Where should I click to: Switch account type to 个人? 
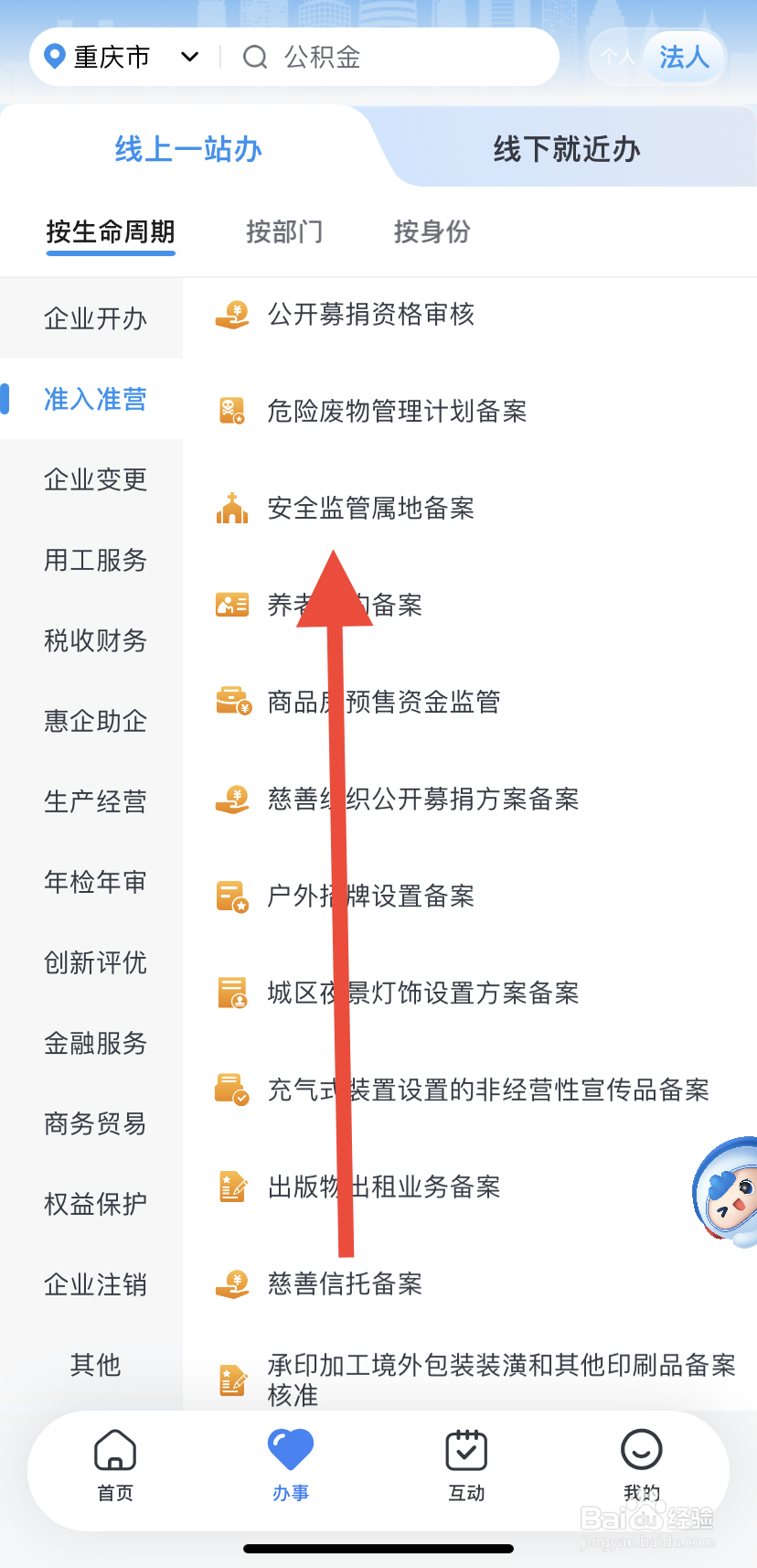coord(618,57)
